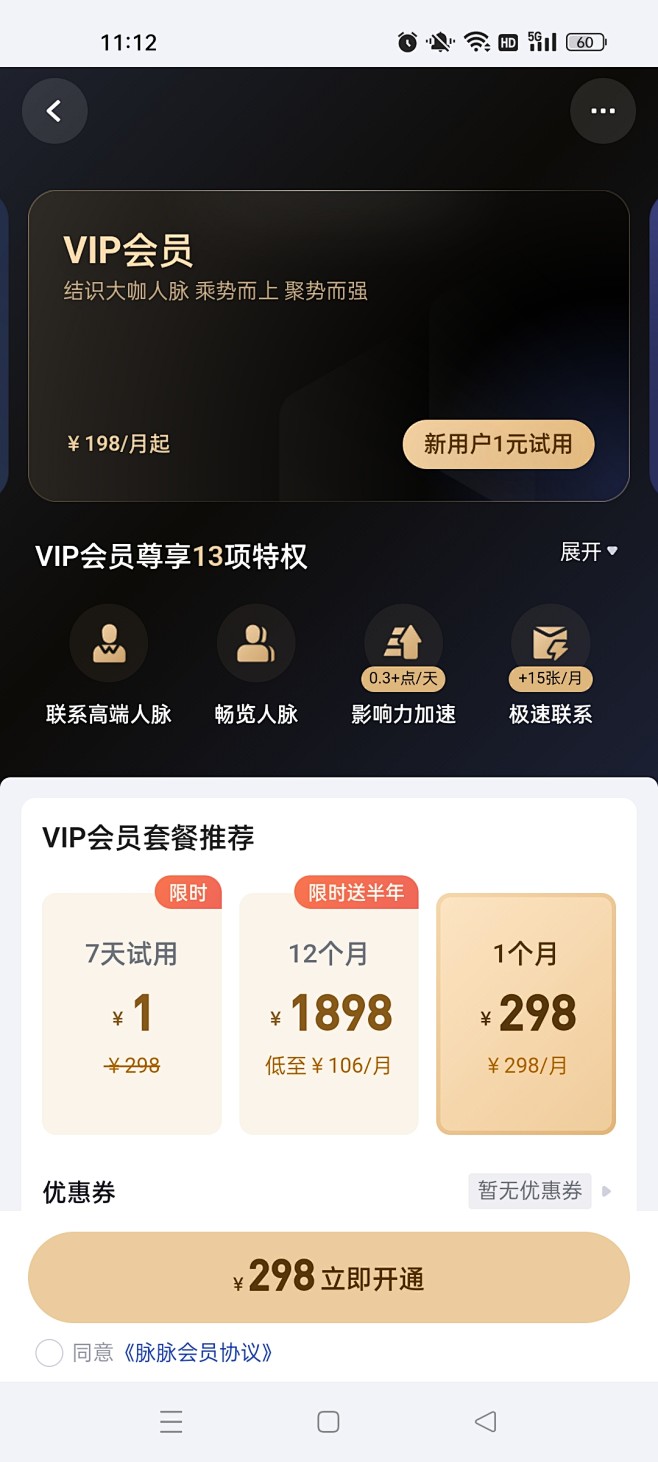Go back using the top-left arrow
658x1462 pixels.
click(55, 111)
